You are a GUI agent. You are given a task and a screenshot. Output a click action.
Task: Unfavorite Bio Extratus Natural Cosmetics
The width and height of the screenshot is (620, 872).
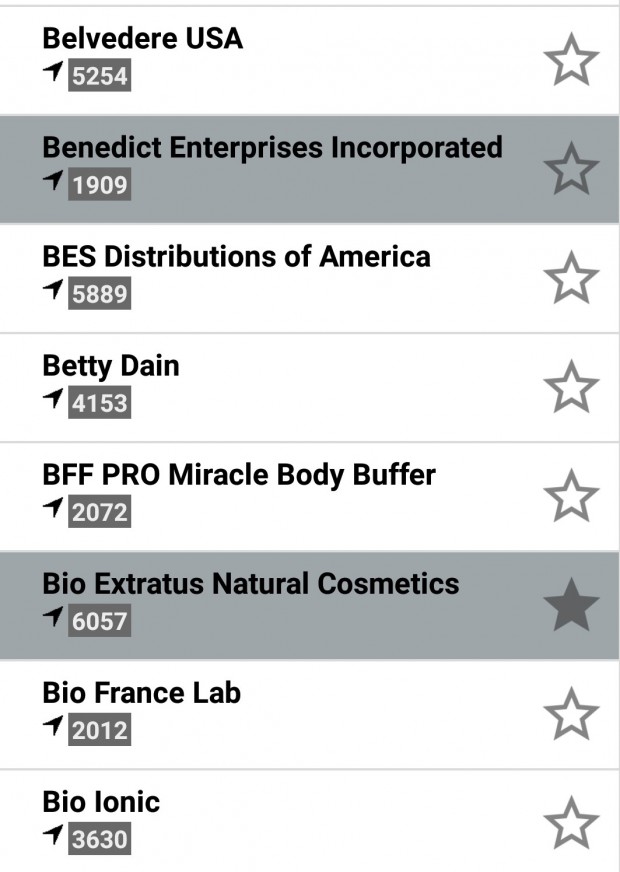[x=571, y=604]
